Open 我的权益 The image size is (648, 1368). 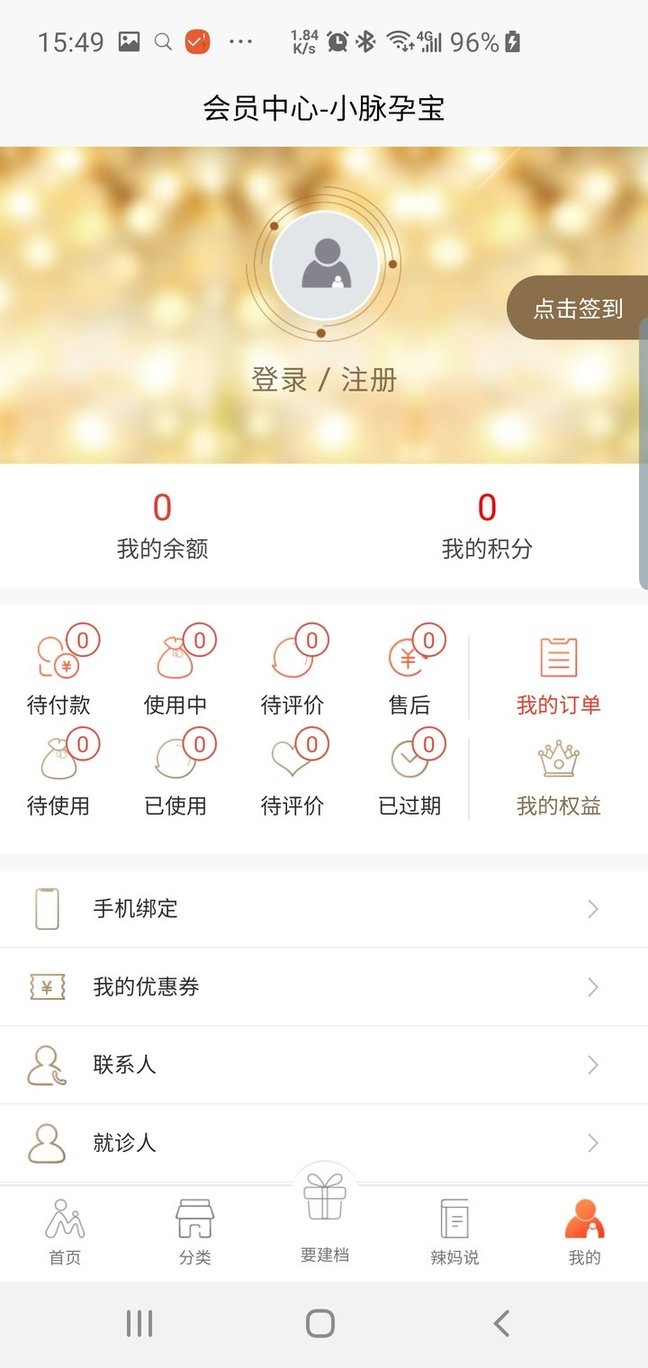coord(558,776)
